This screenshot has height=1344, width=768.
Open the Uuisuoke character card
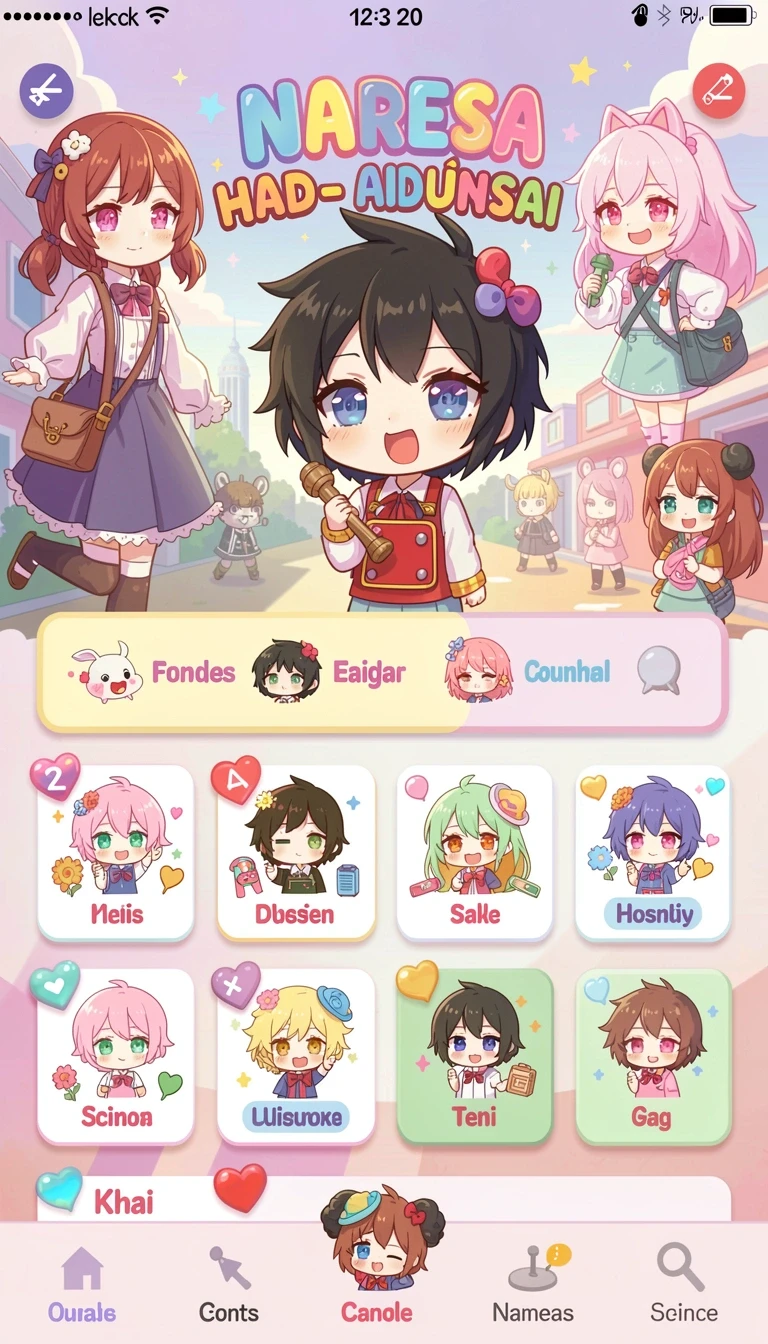[x=296, y=1056]
